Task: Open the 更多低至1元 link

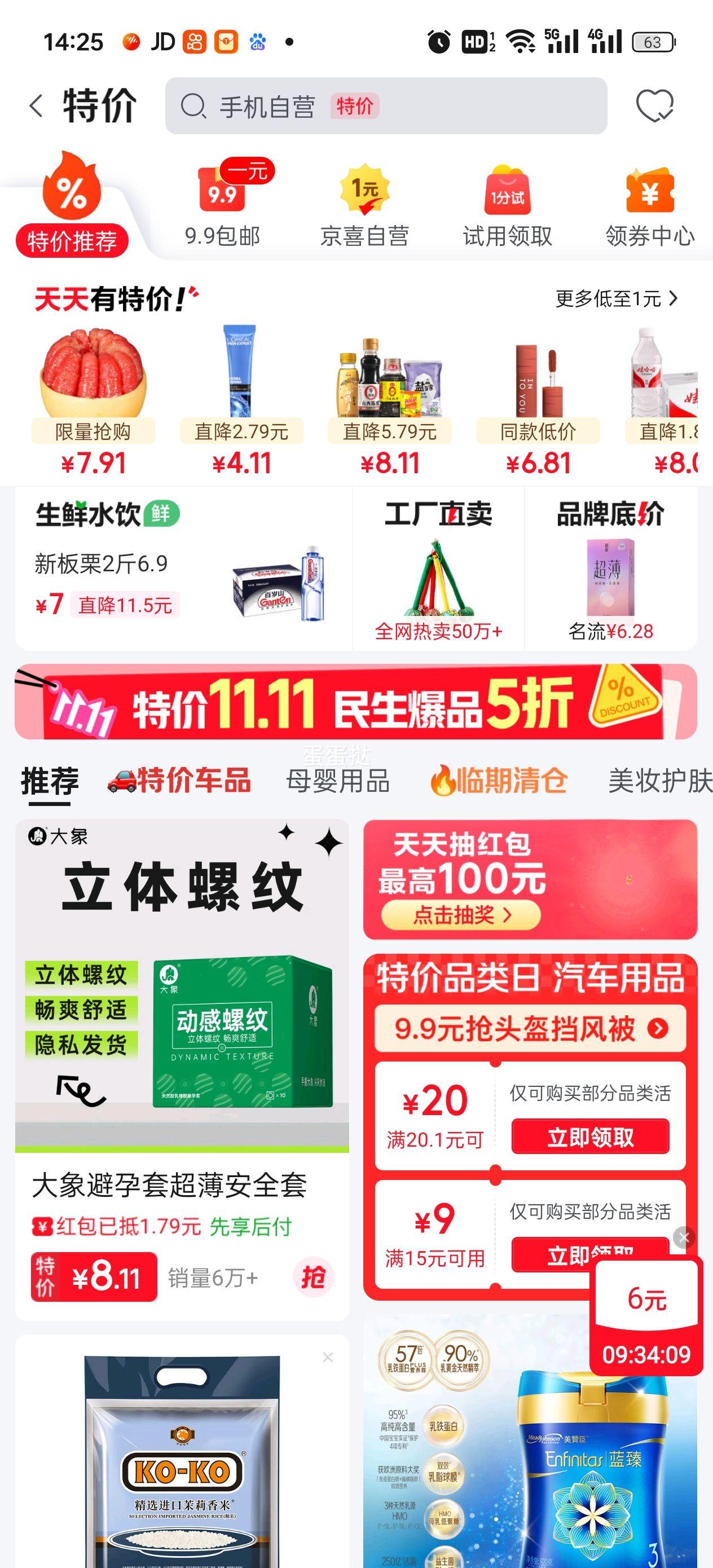Action: tap(615, 298)
